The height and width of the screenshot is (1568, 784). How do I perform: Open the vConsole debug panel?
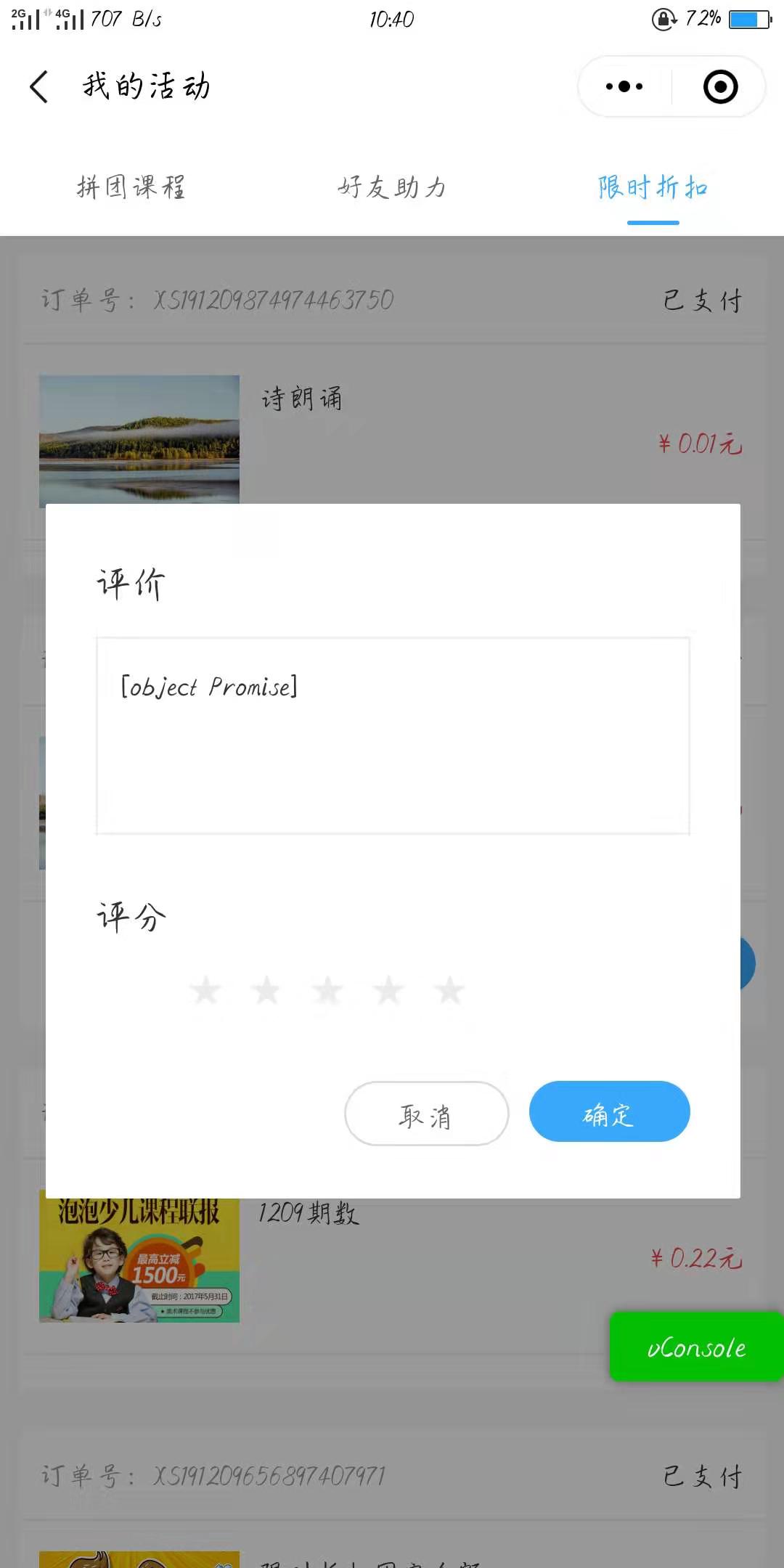[695, 1347]
